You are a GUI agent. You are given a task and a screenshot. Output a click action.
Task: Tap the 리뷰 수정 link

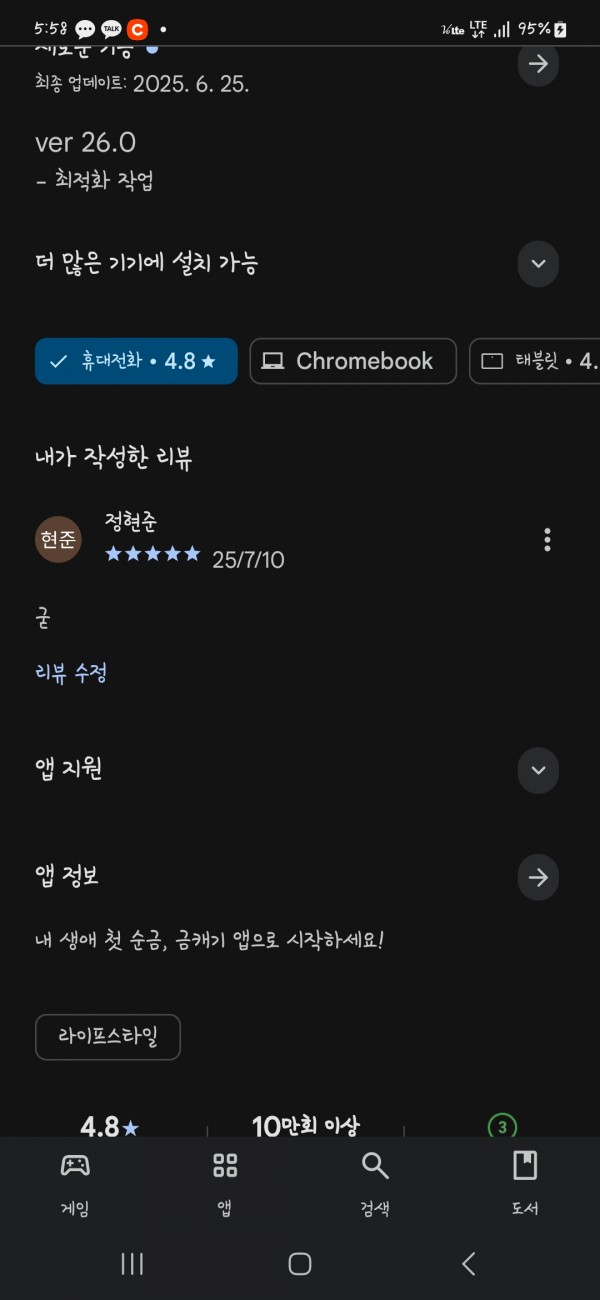[x=71, y=673]
